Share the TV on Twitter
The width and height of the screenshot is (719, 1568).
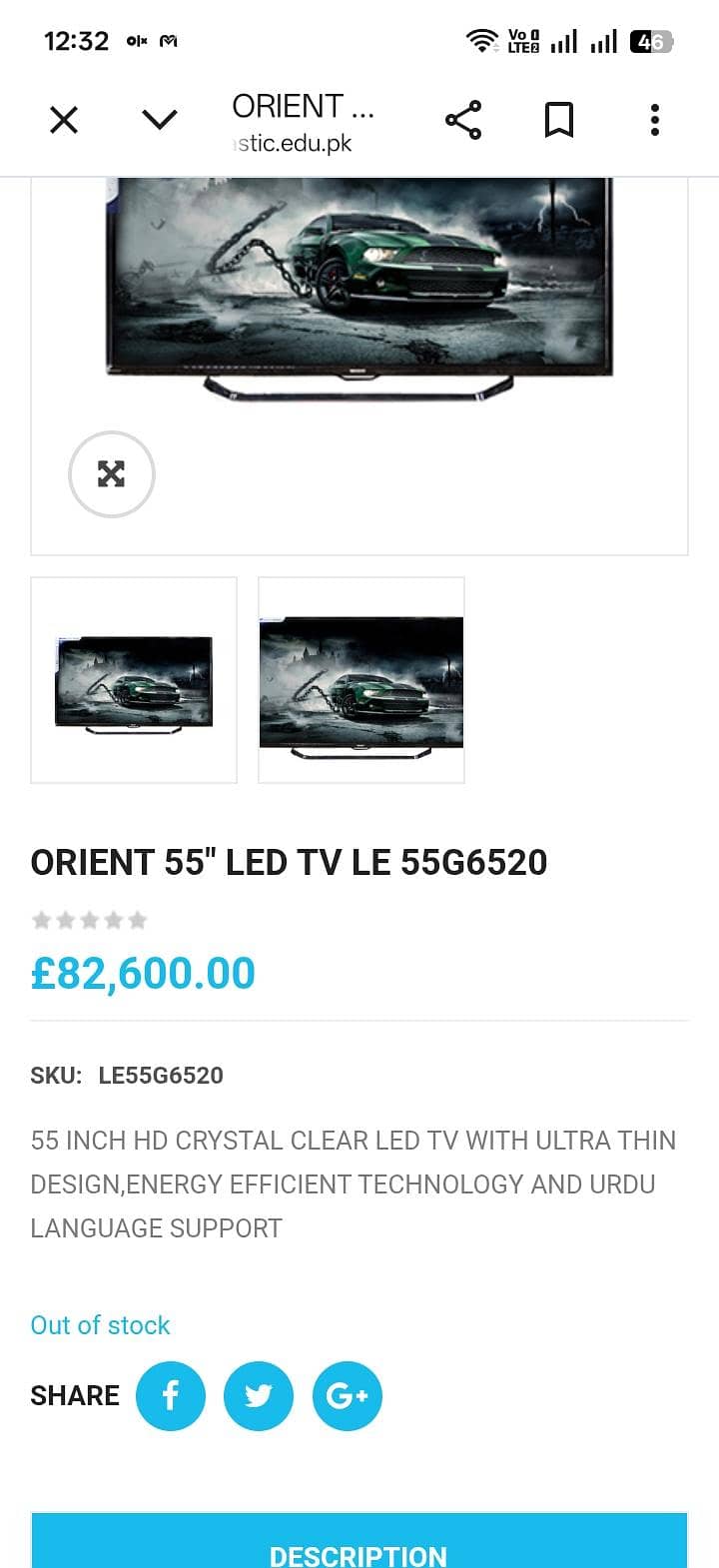[x=259, y=1395]
